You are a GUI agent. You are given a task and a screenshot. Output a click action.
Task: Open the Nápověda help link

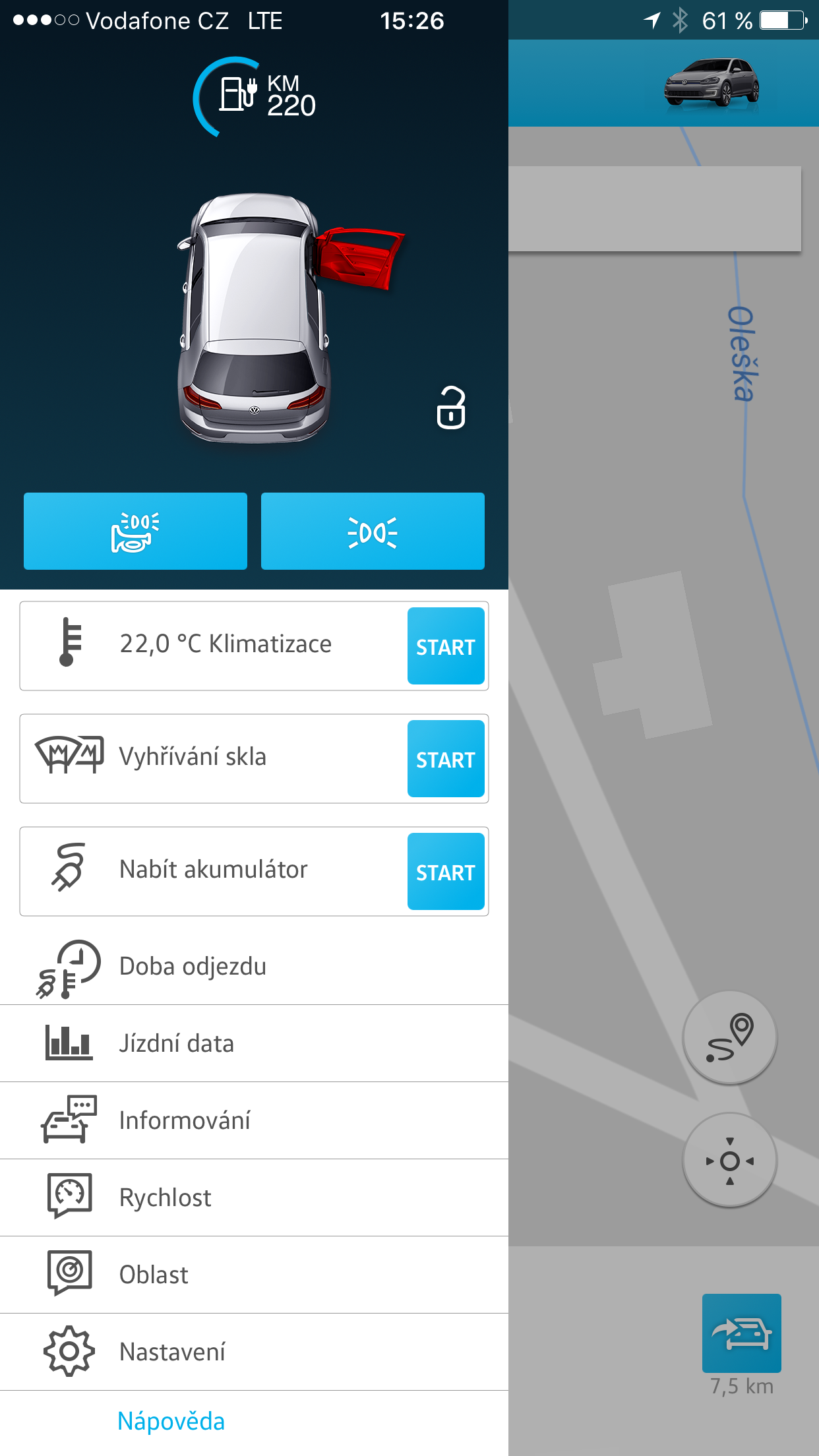tap(171, 1421)
